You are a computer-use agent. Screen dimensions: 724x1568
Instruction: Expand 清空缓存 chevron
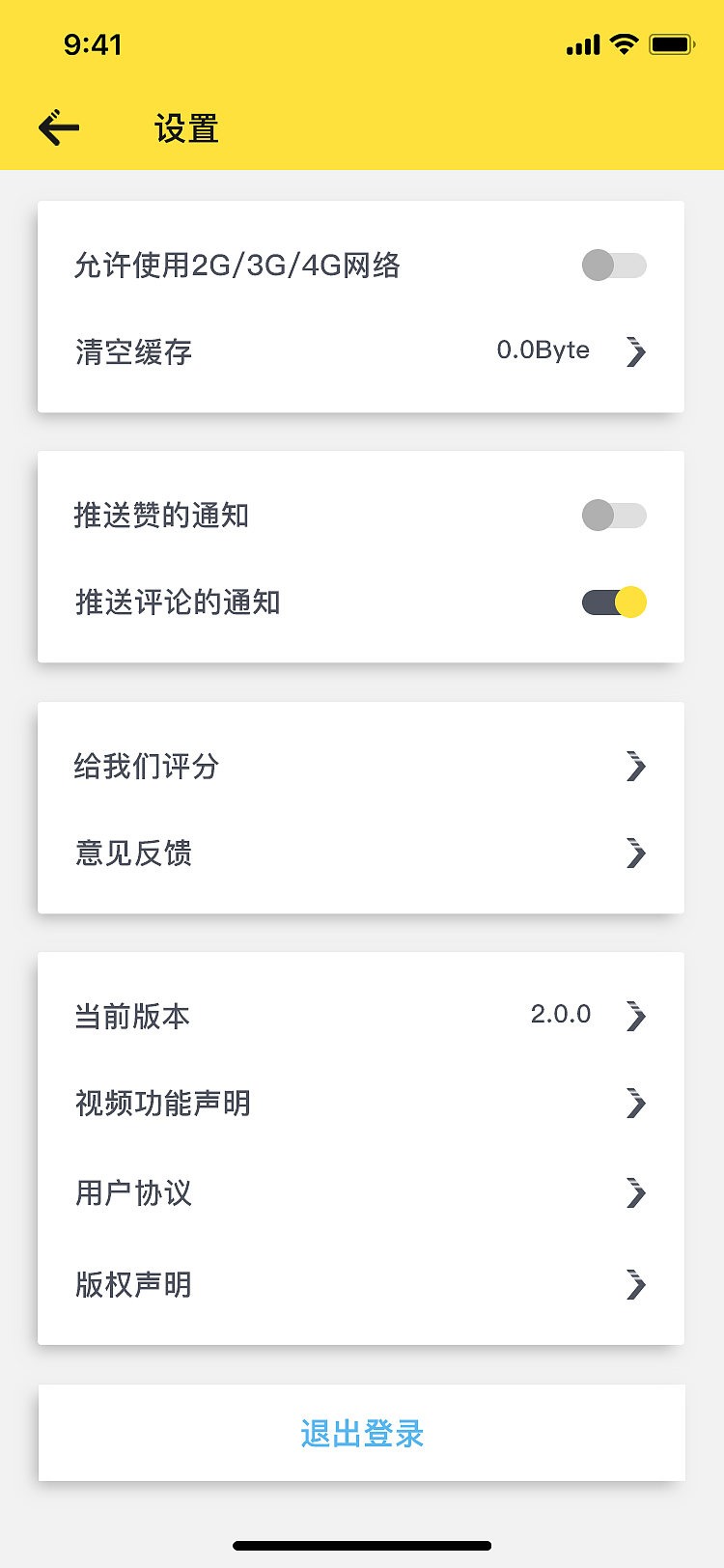(635, 351)
